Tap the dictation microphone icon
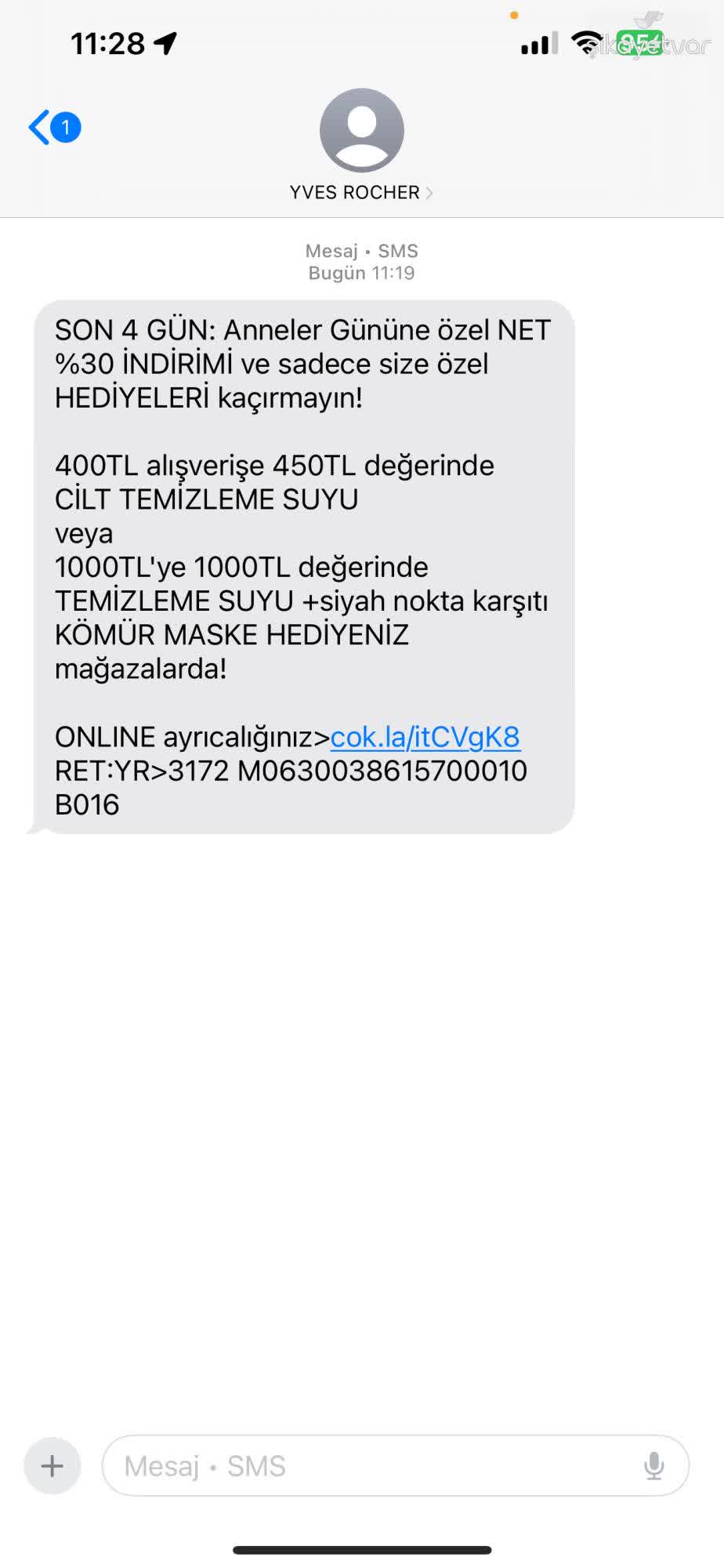 point(655,1465)
